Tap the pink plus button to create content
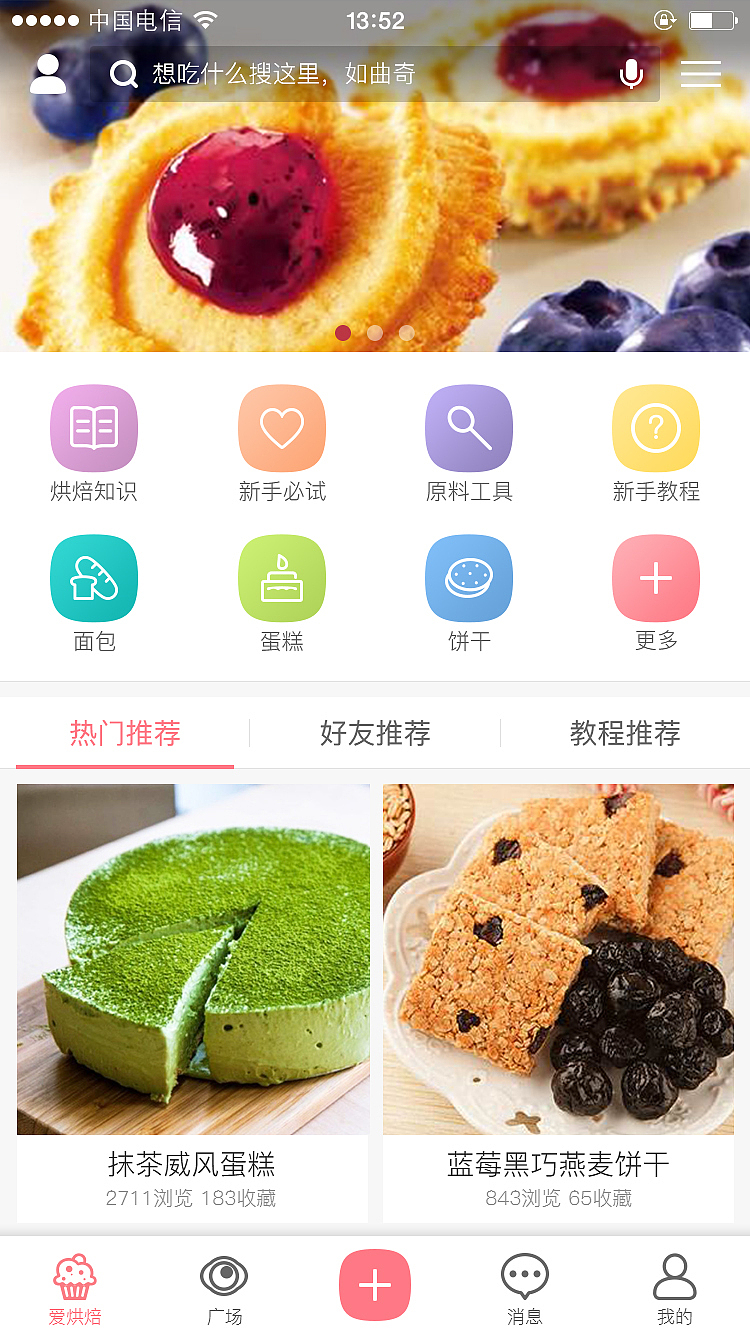Viewport: 750px width, 1334px height. pos(375,1285)
